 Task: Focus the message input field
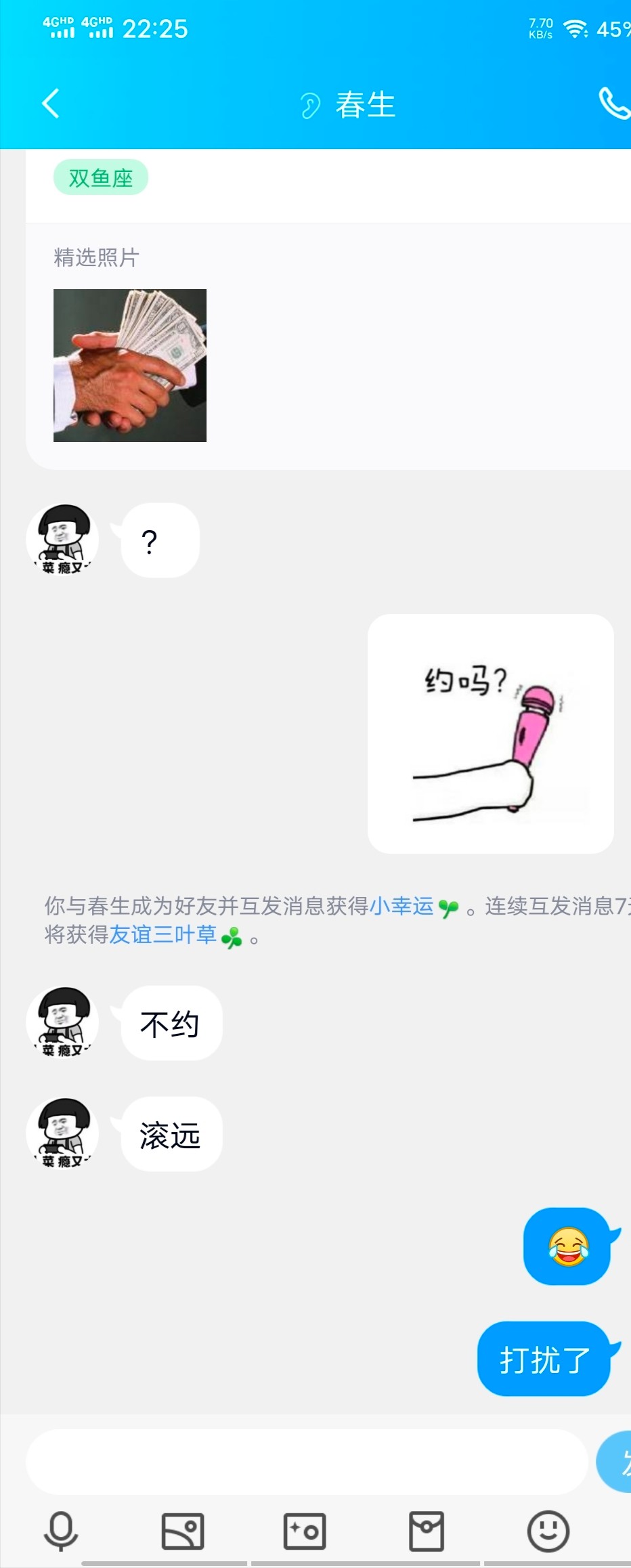tap(306, 1462)
